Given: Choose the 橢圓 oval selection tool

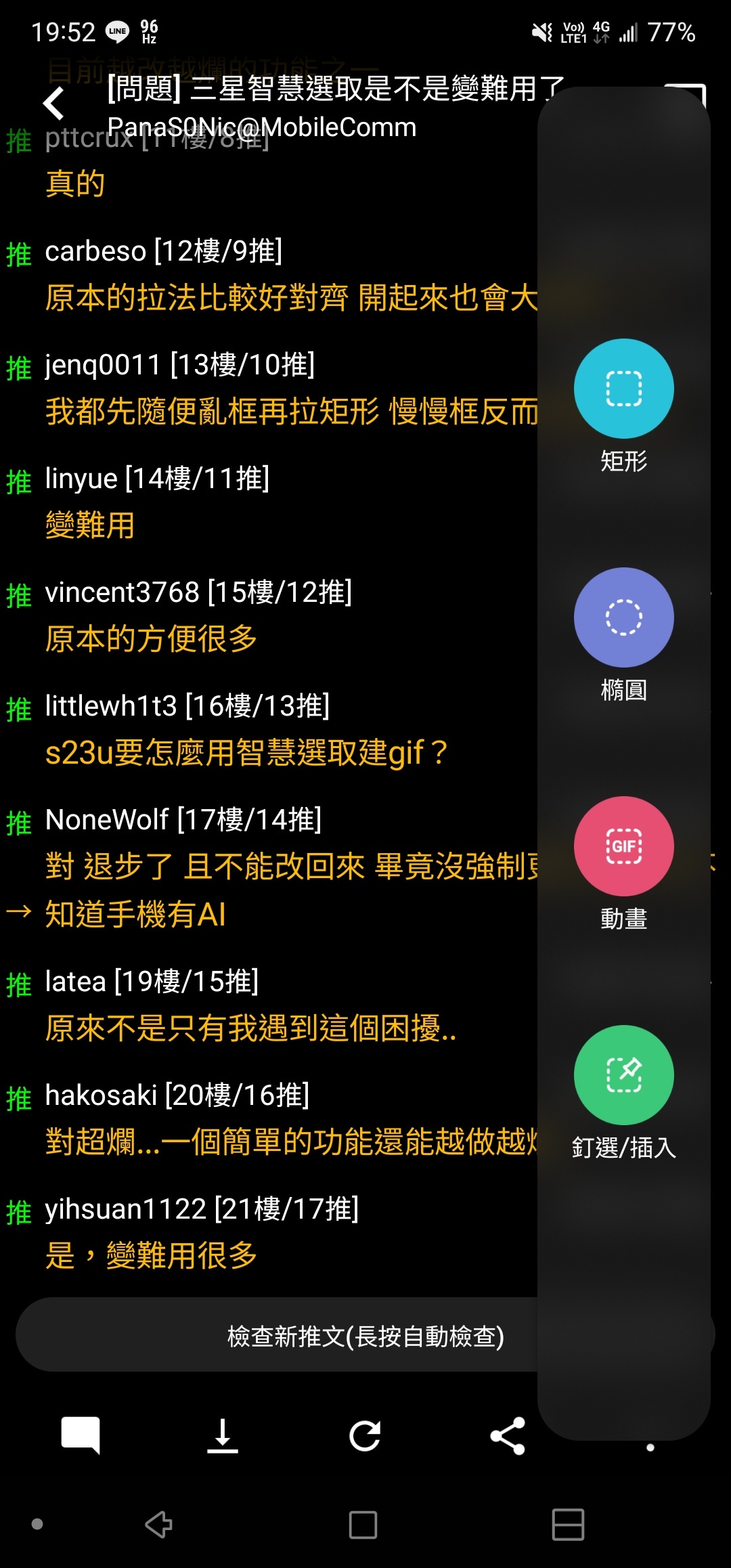Looking at the screenshot, I should click(623, 617).
